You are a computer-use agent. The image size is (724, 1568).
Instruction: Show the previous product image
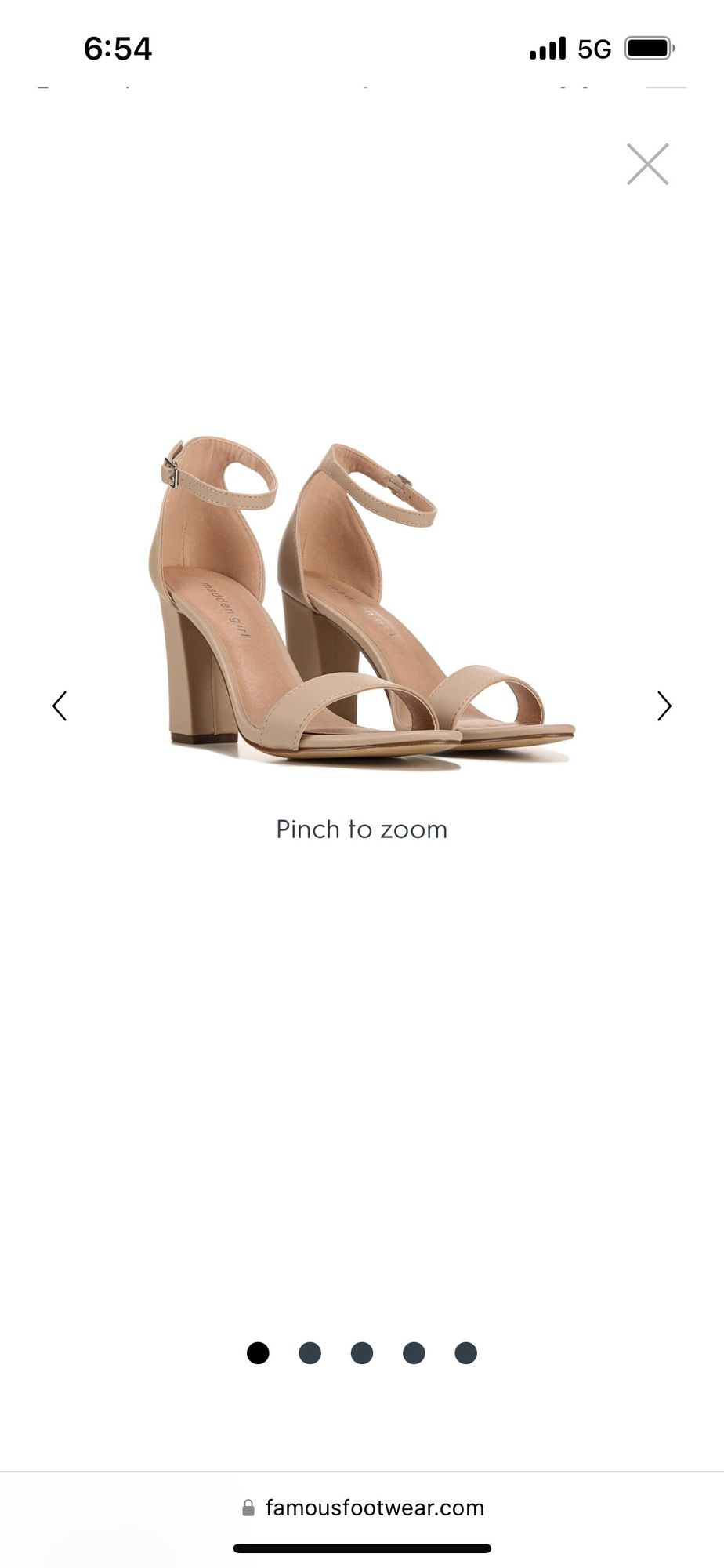[60, 706]
